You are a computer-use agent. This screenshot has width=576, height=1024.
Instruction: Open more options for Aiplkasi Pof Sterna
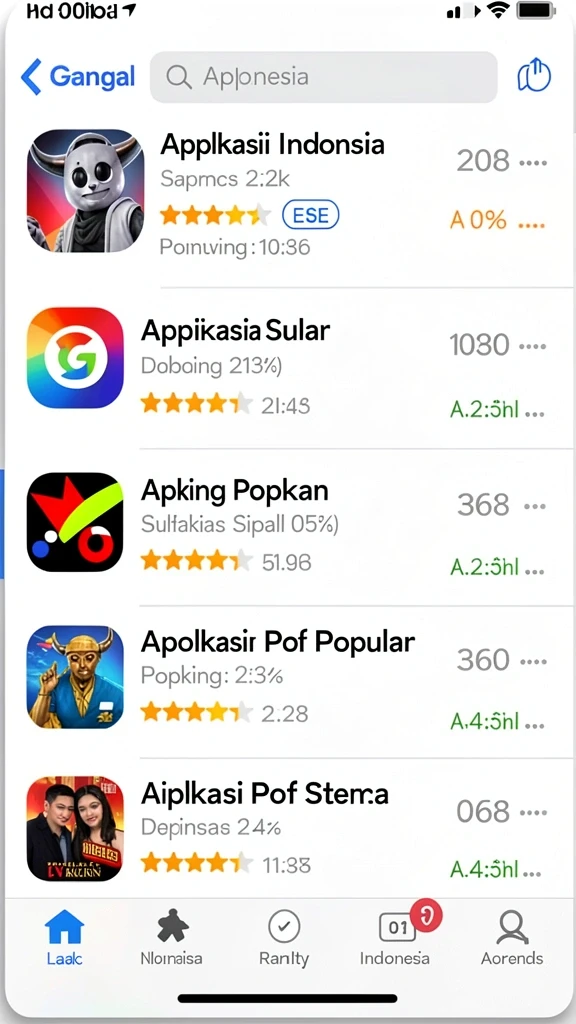534,812
